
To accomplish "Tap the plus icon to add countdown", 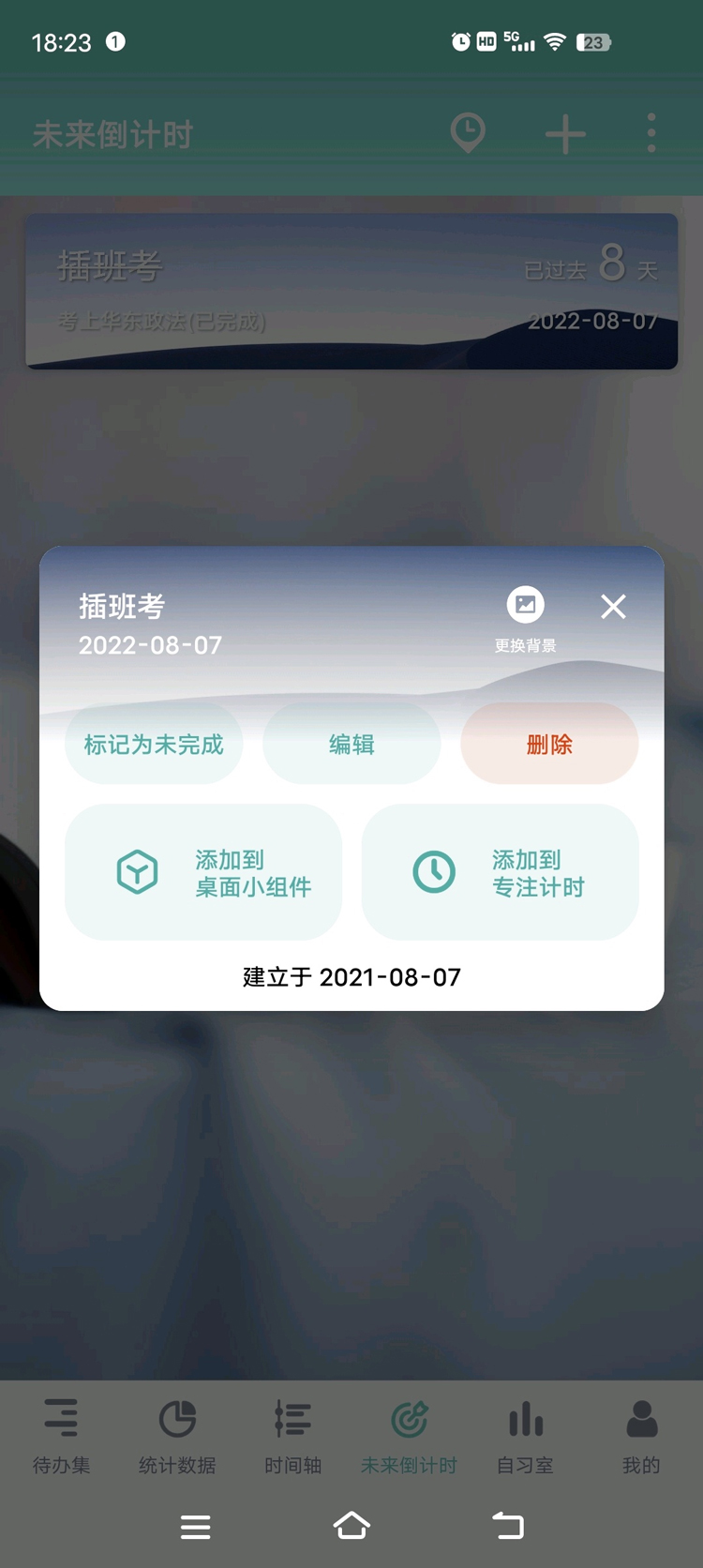I will [x=564, y=133].
